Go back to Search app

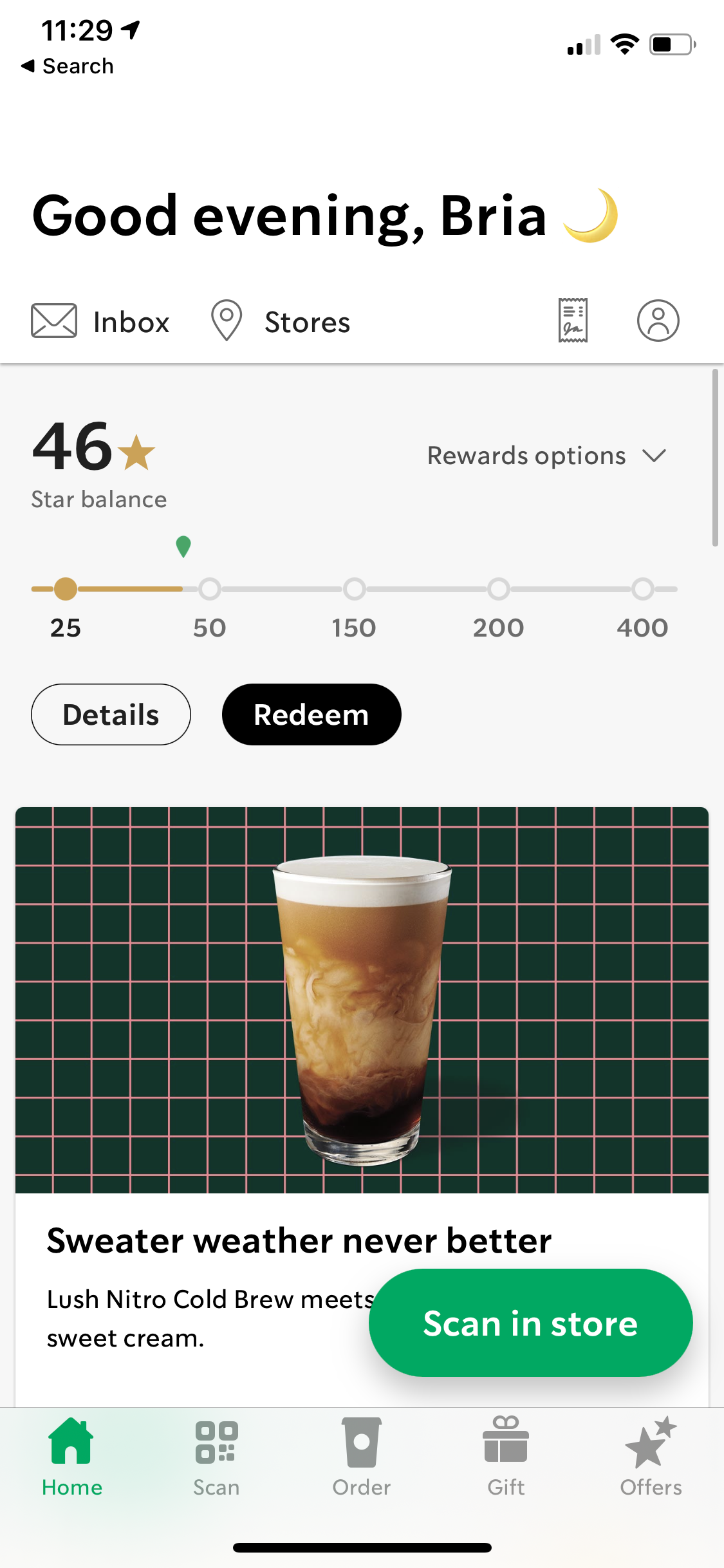coord(67,66)
